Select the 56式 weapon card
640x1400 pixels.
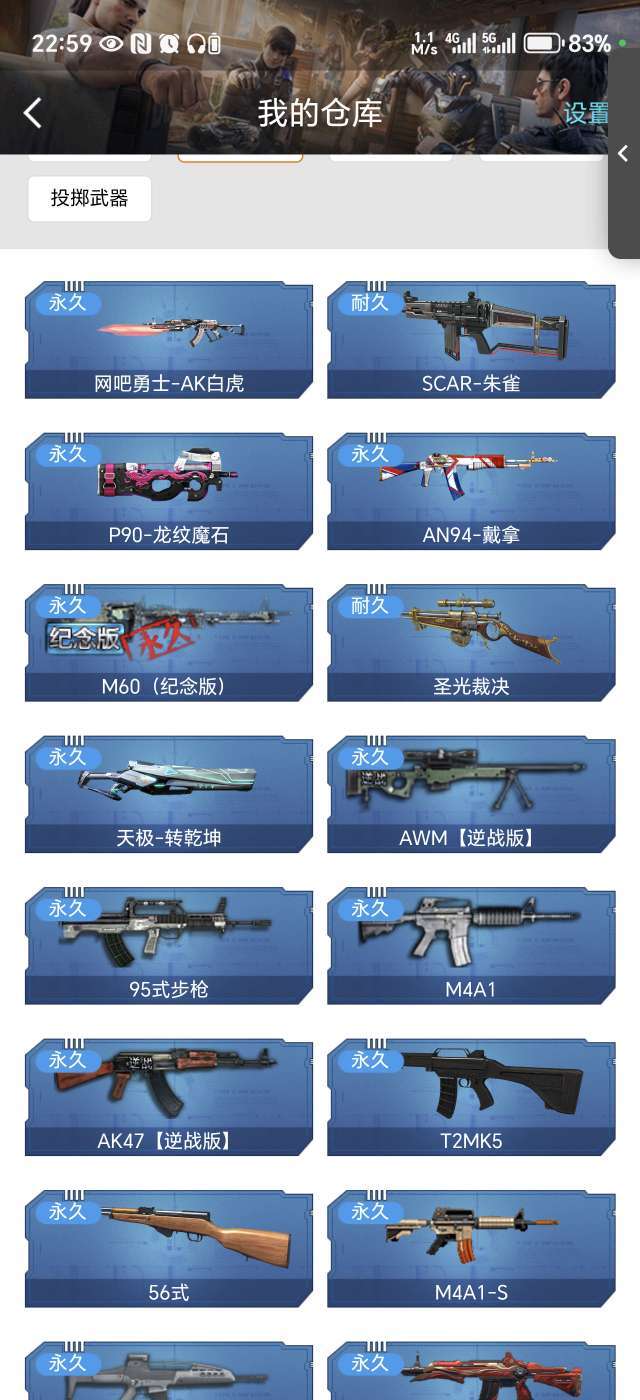(169, 1249)
